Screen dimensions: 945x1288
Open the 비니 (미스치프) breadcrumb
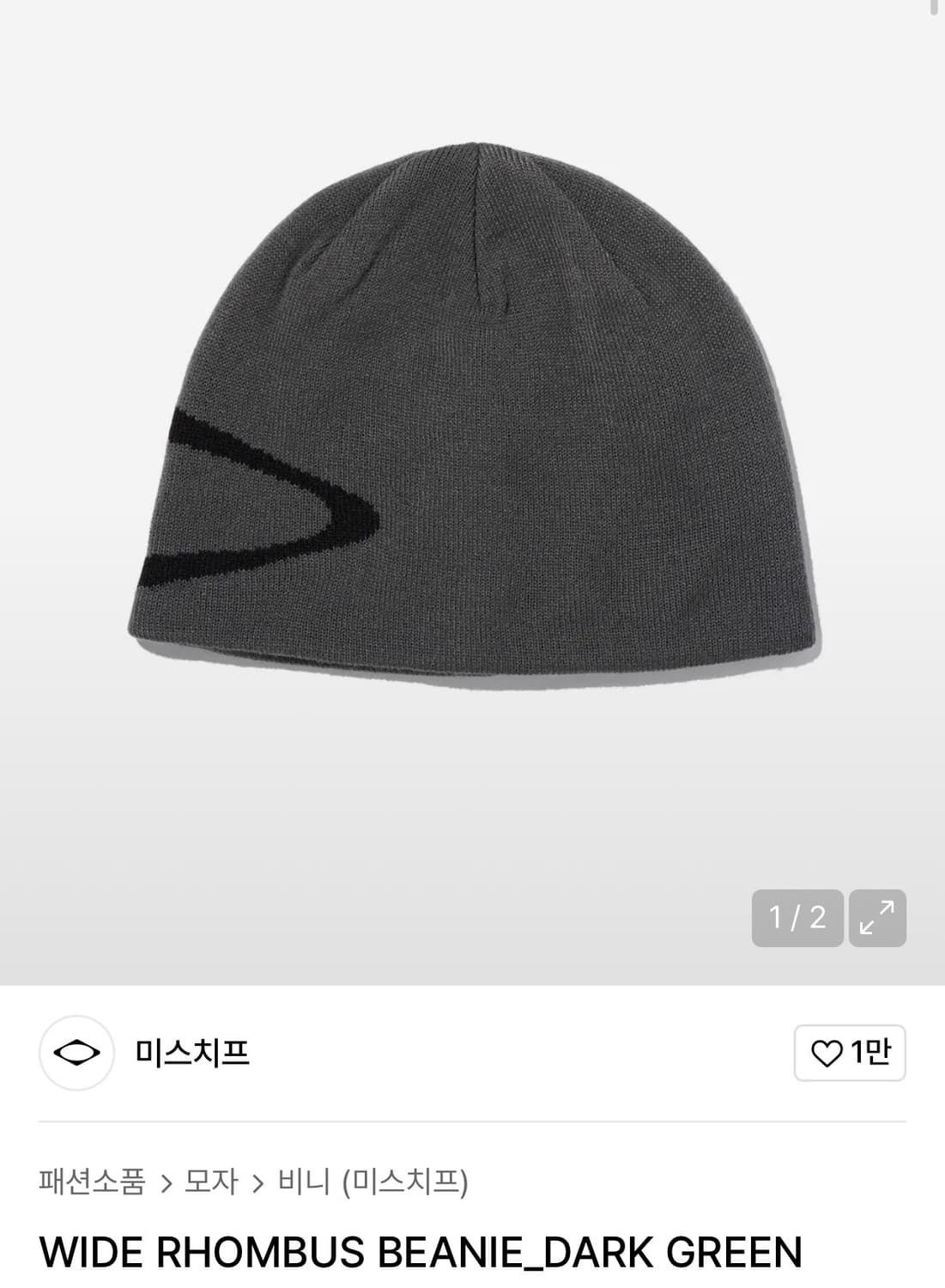(x=373, y=1182)
